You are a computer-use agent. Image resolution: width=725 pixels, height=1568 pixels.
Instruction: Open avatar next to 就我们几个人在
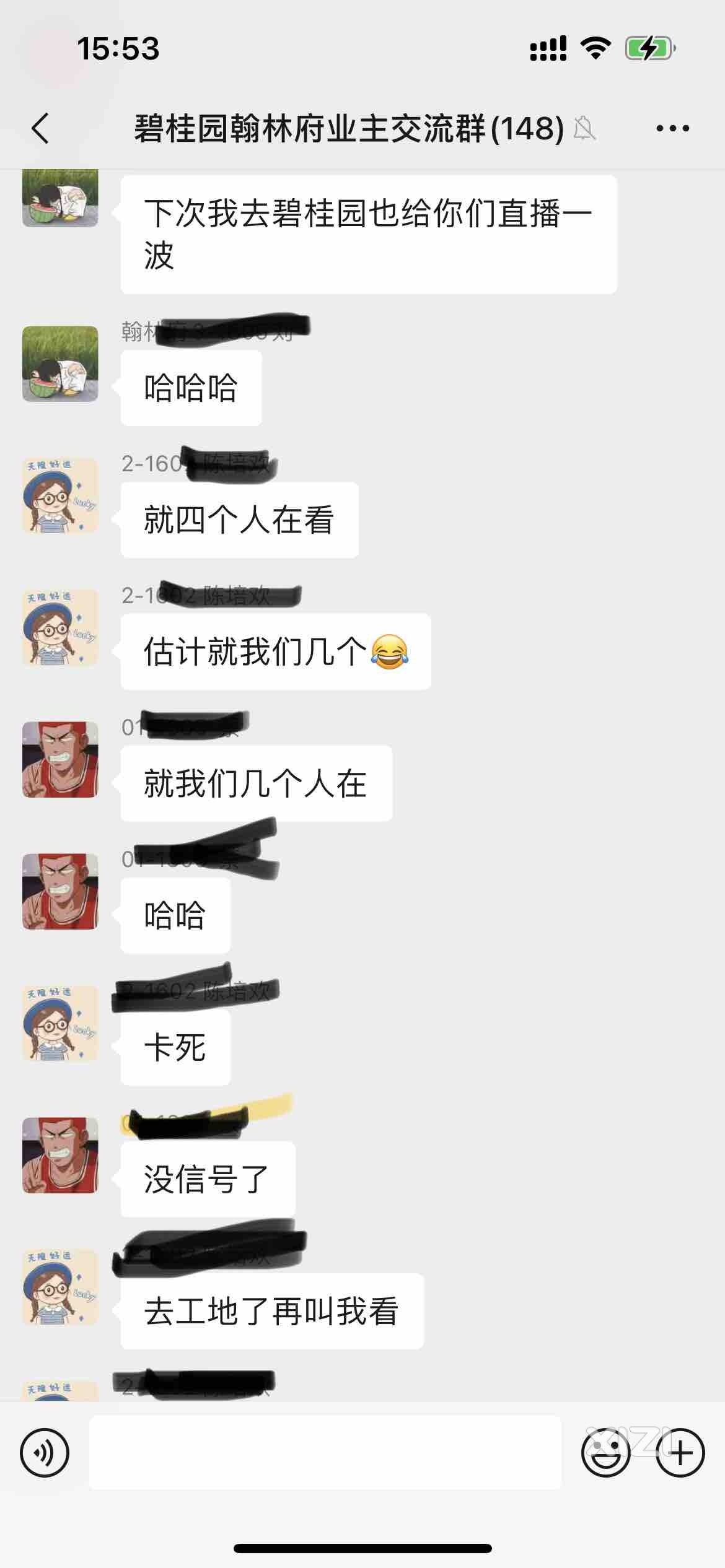[x=60, y=759]
